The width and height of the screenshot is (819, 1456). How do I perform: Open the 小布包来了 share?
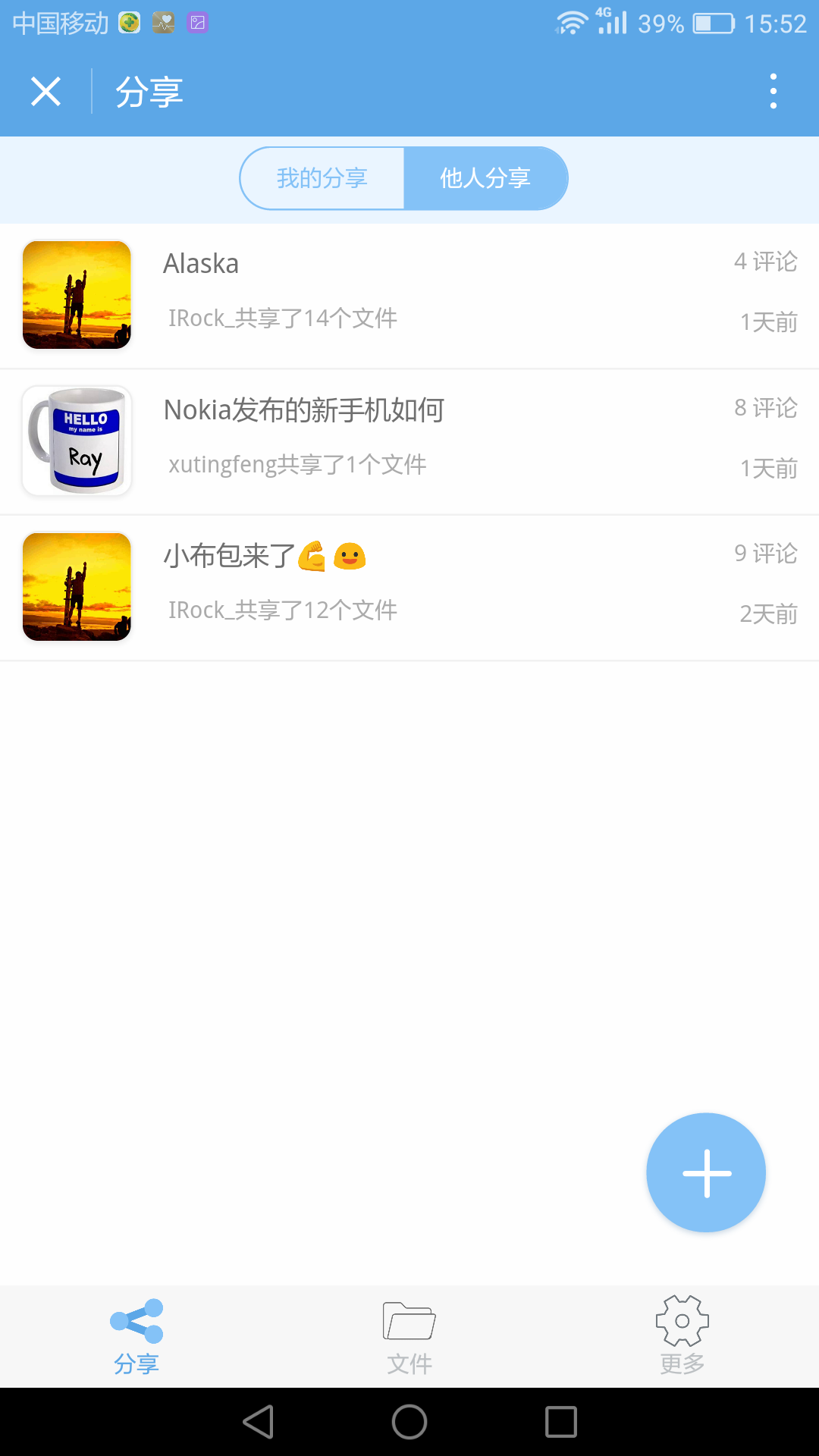click(409, 587)
